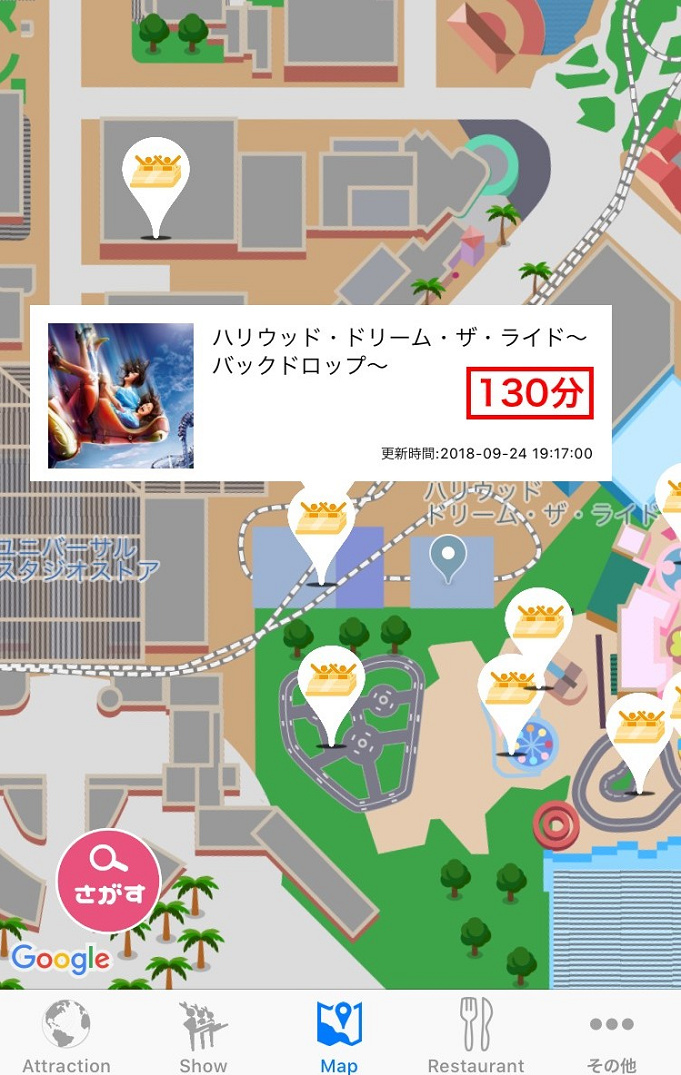The image size is (681, 1075).
Task: Open the その他 tab
Action: tap(611, 1036)
